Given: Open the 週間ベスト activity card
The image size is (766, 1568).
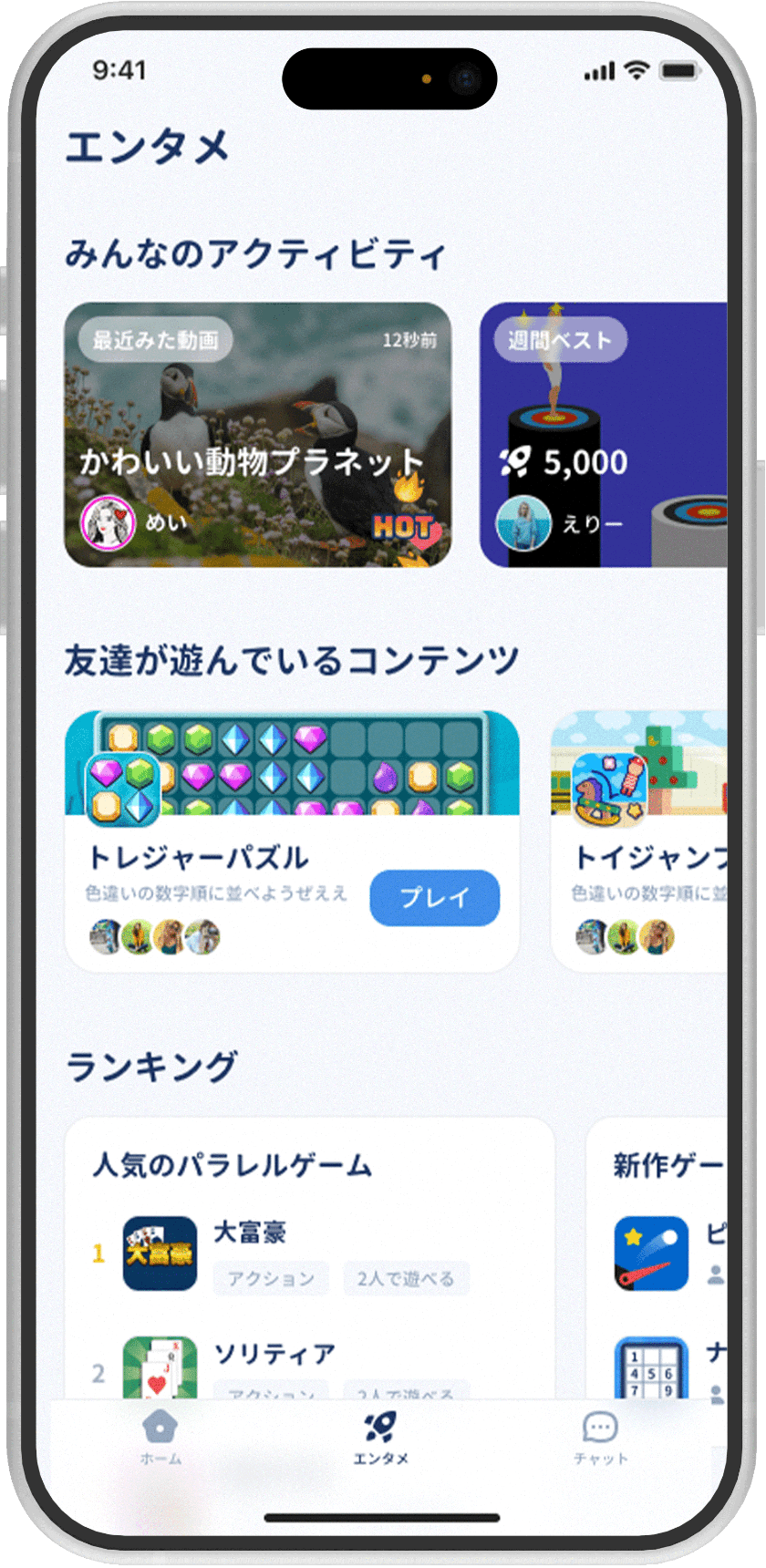Looking at the screenshot, I should 604,435.
